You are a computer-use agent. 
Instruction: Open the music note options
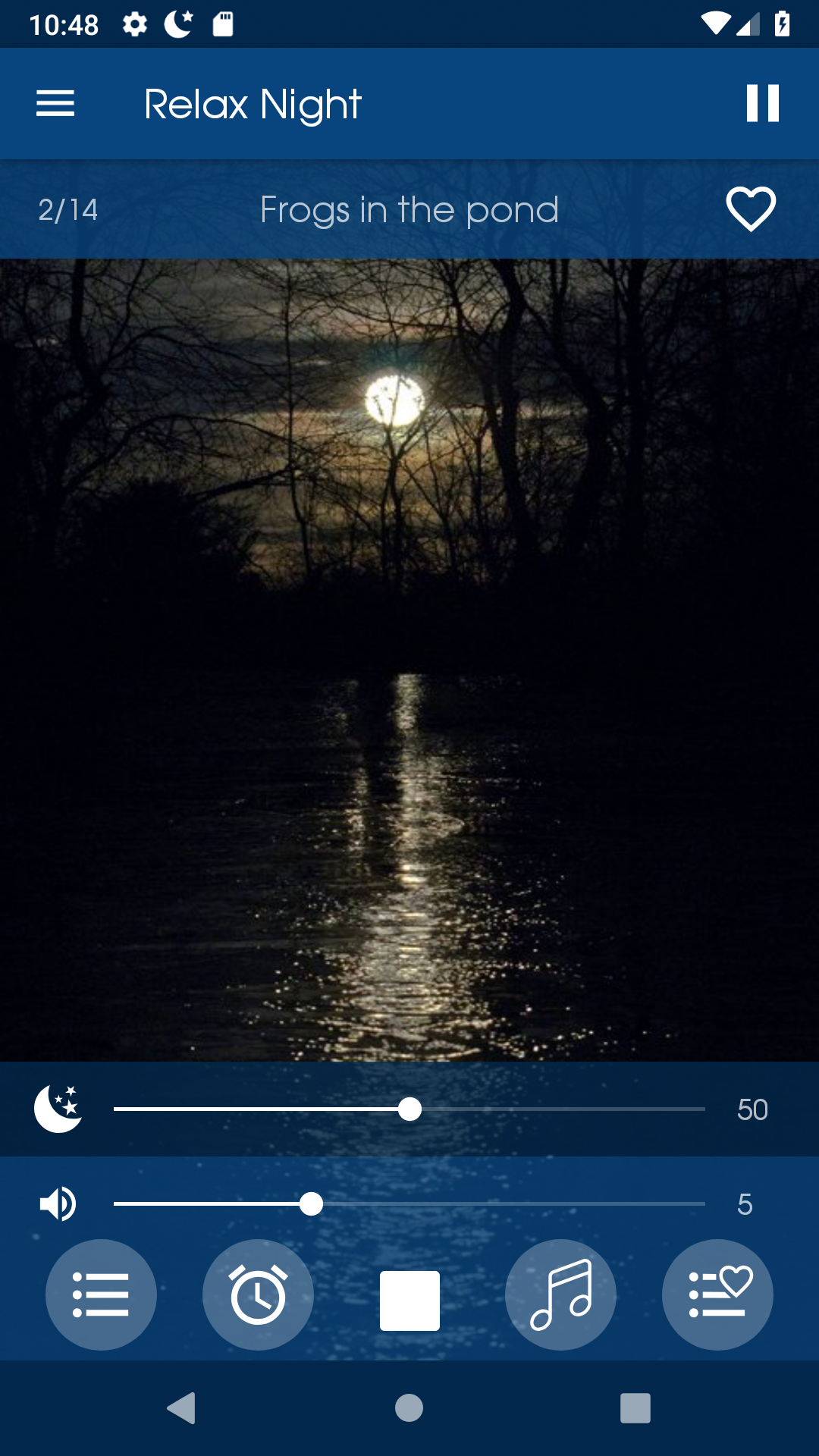pyautogui.click(x=560, y=1294)
